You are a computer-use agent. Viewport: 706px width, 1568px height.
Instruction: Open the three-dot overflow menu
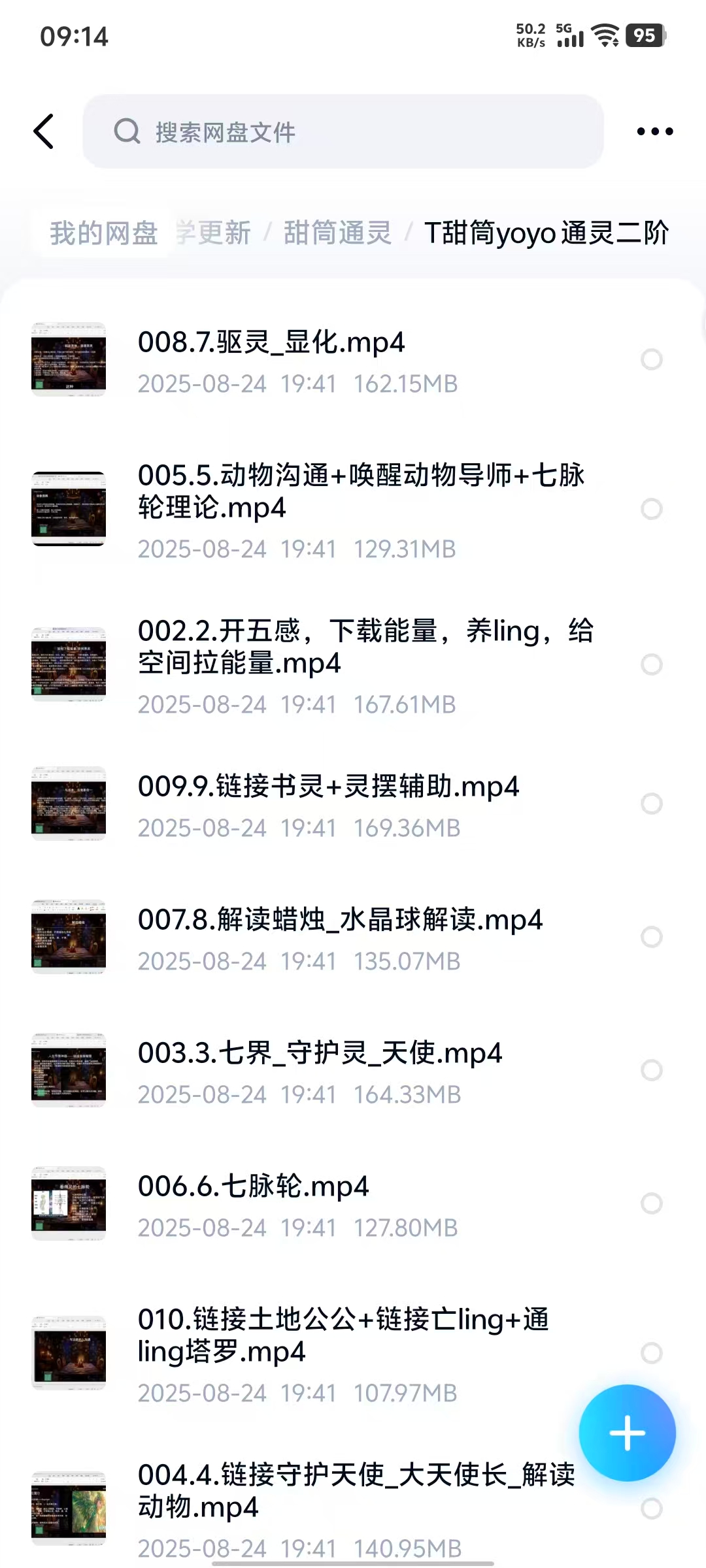click(x=654, y=131)
